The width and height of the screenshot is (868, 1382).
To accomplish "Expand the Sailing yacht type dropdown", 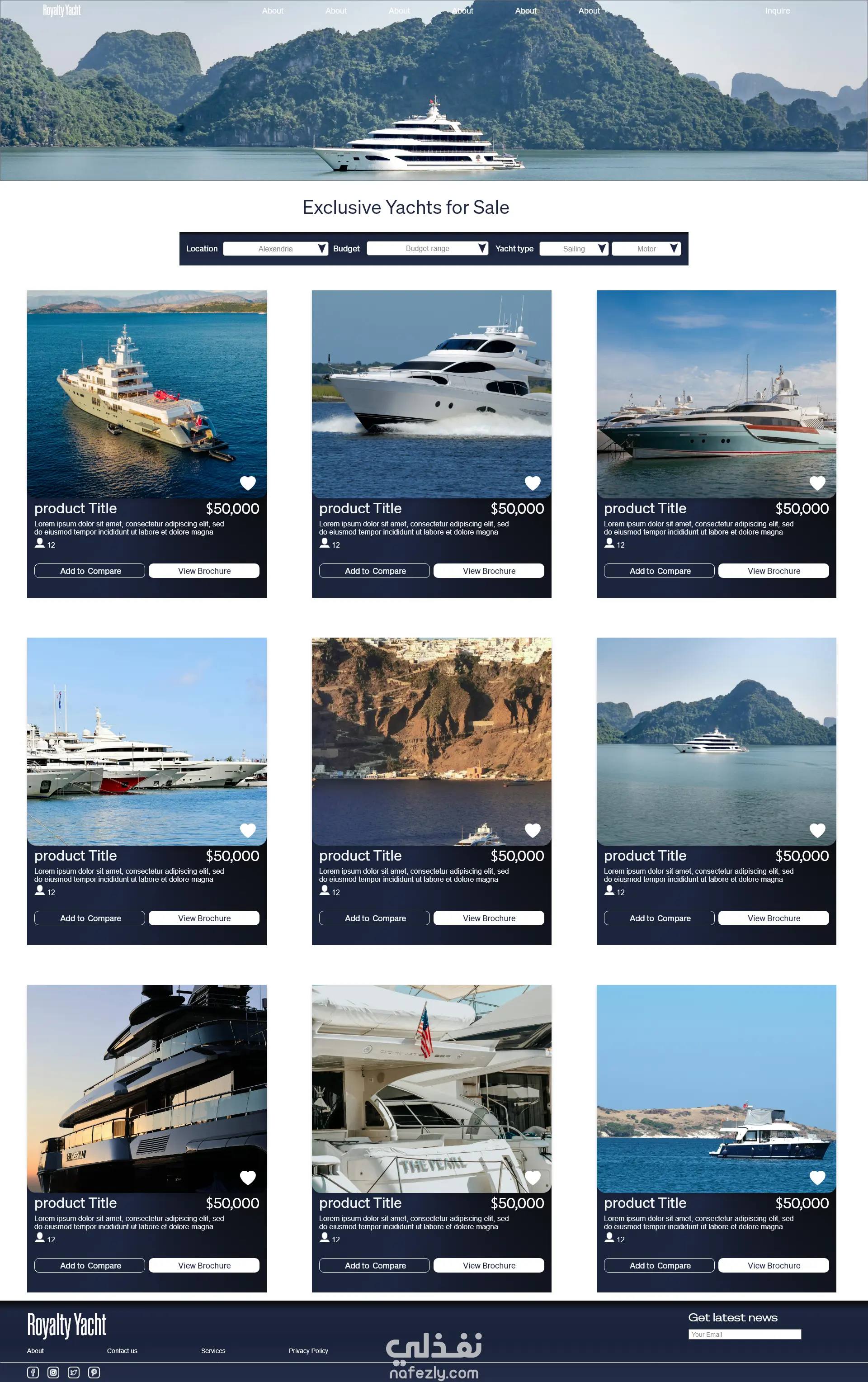I will point(574,249).
